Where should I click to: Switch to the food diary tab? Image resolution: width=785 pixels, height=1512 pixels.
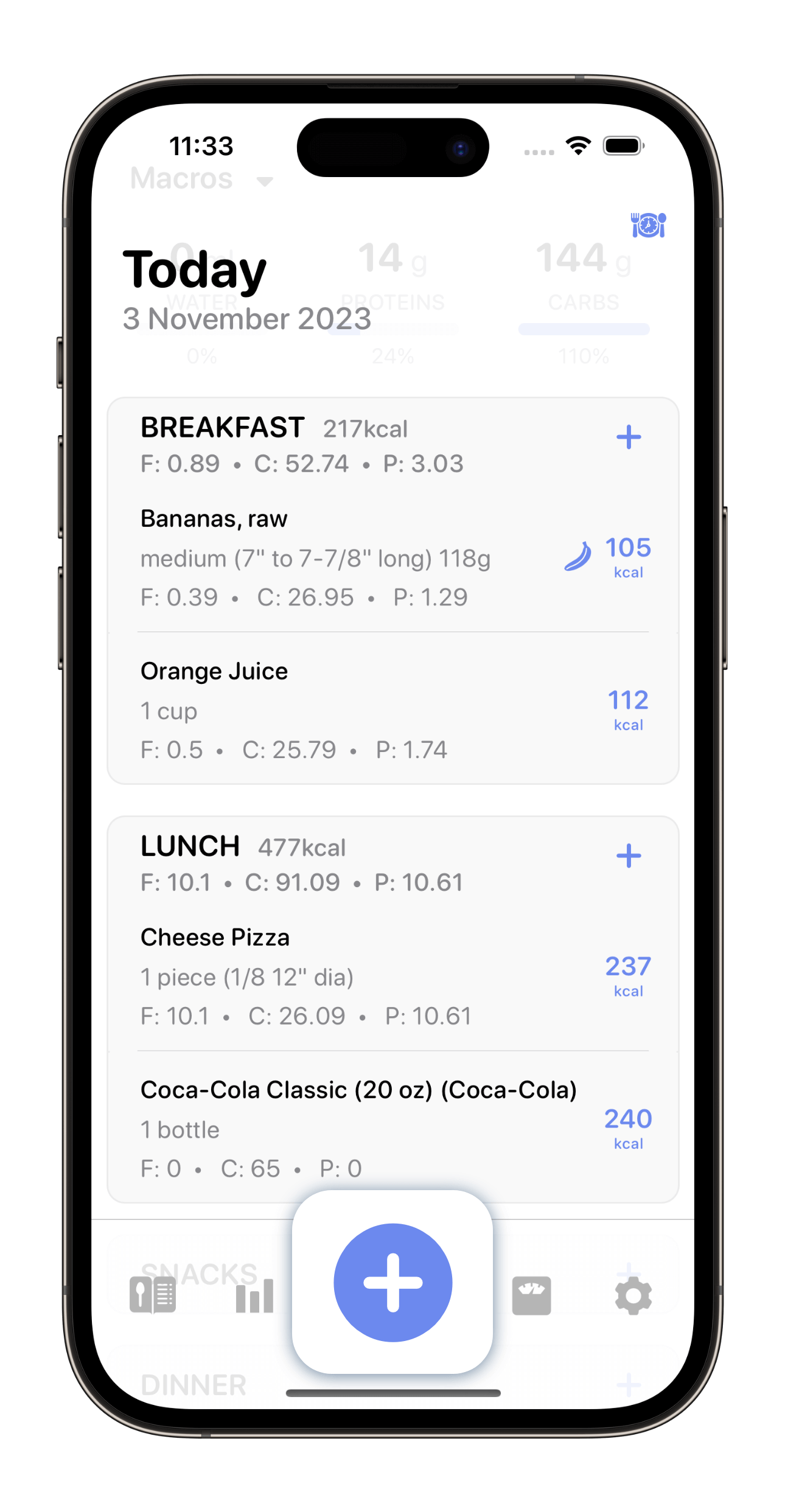click(x=153, y=1295)
